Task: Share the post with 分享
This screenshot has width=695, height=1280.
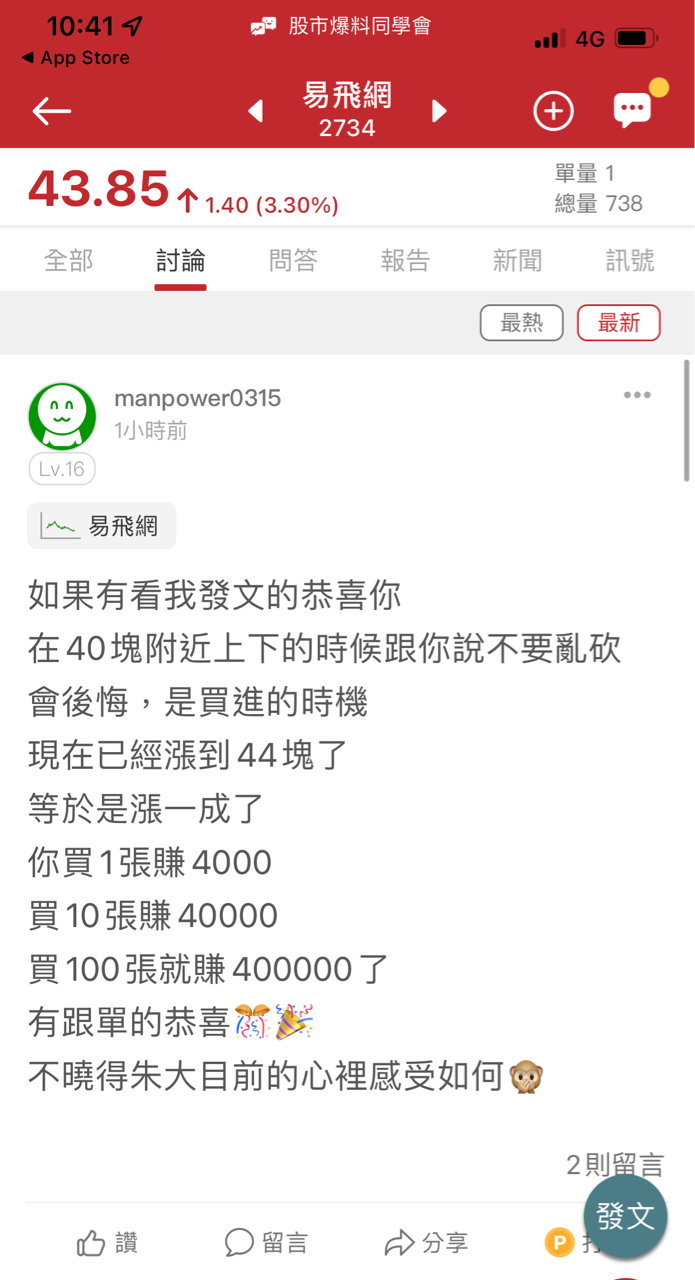Action: pyautogui.click(x=426, y=1243)
